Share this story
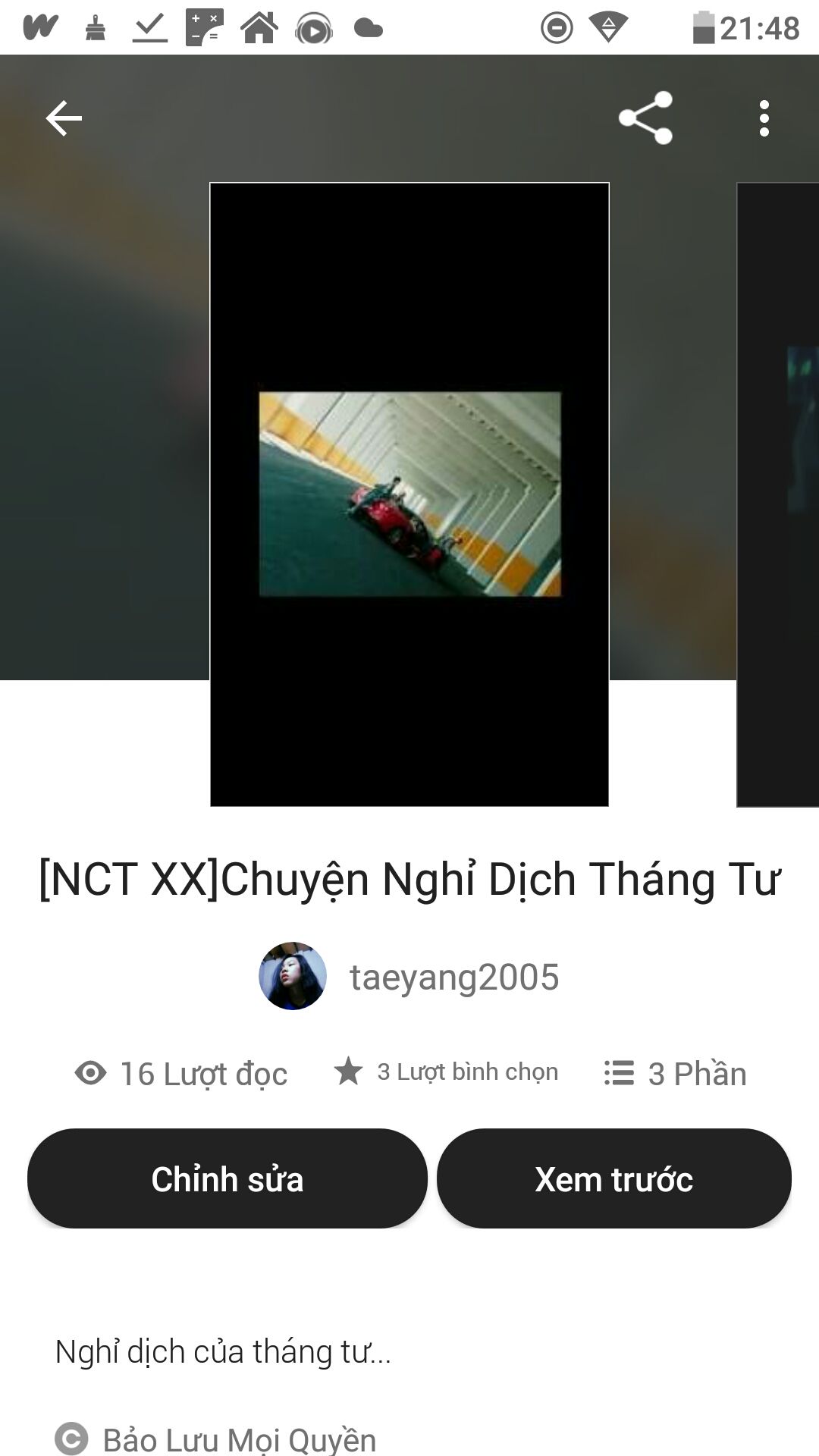Viewport: 819px width, 1456px height. point(645,118)
